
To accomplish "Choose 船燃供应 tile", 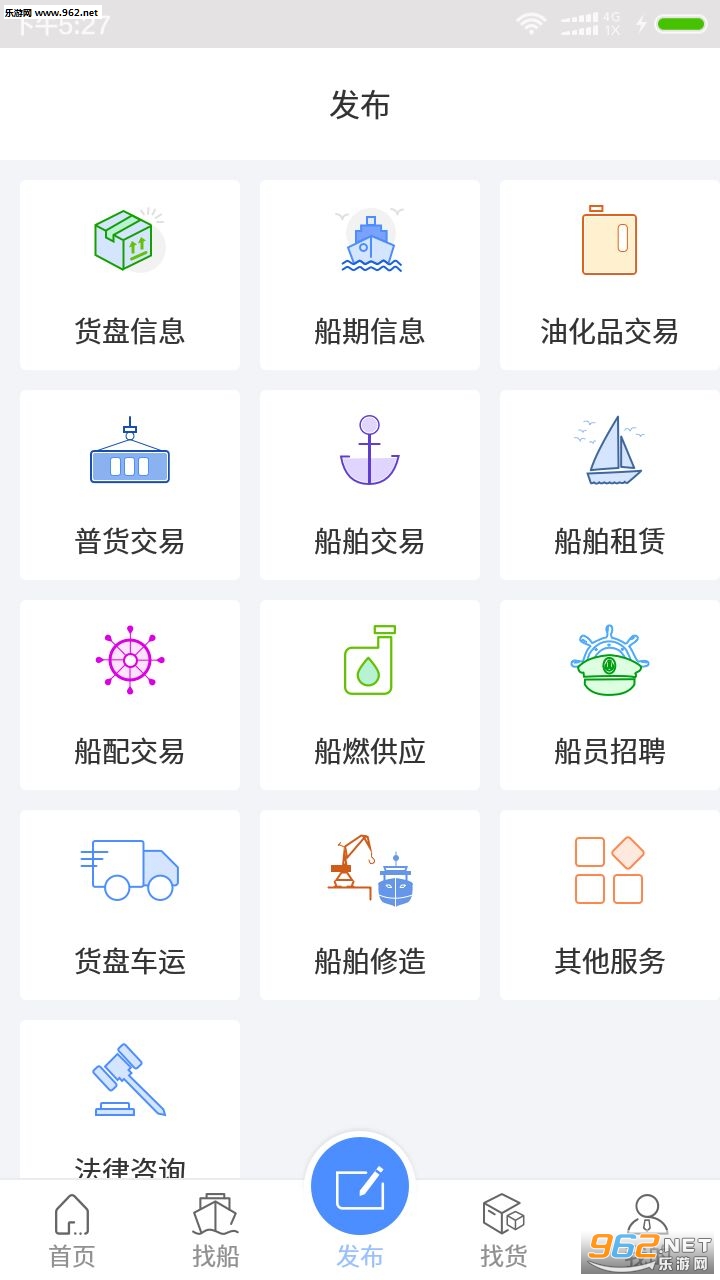I will click(370, 695).
